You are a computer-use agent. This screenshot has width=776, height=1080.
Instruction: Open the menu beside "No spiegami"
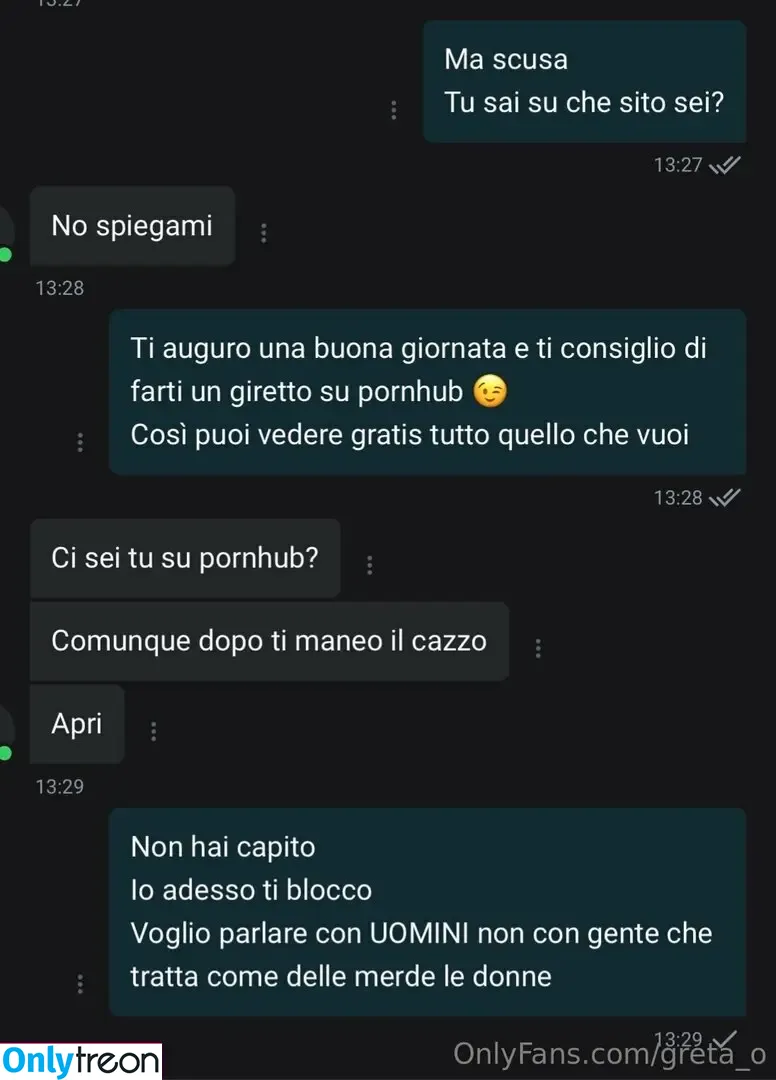point(263,233)
